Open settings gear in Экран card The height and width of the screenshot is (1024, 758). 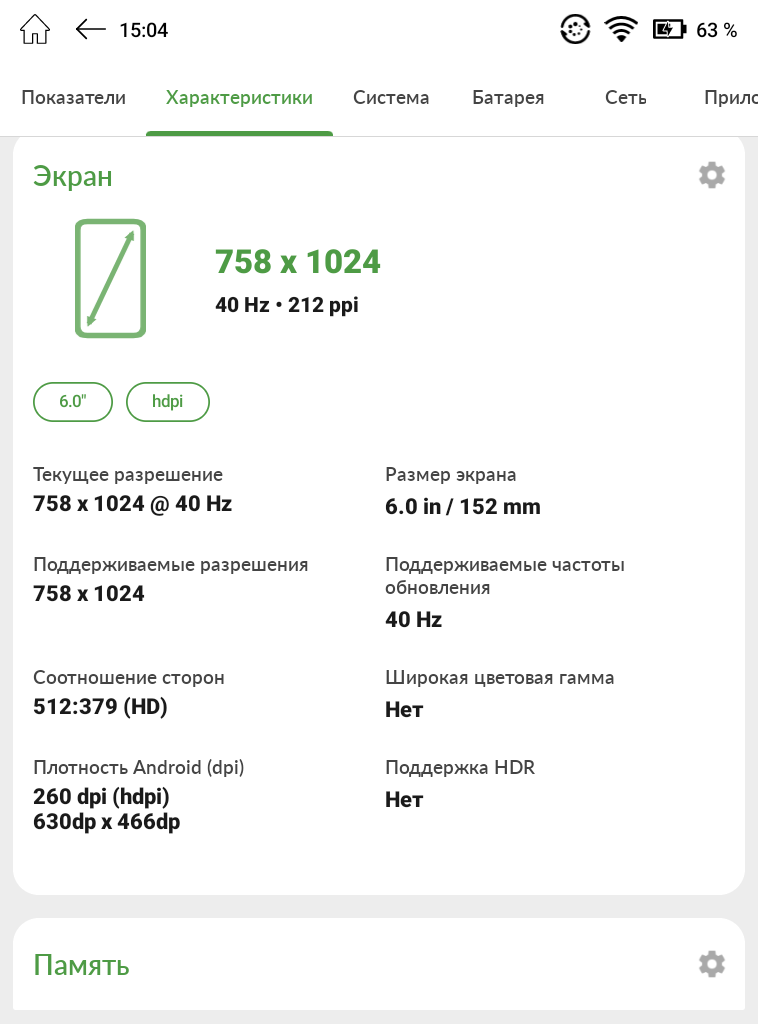(x=712, y=175)
